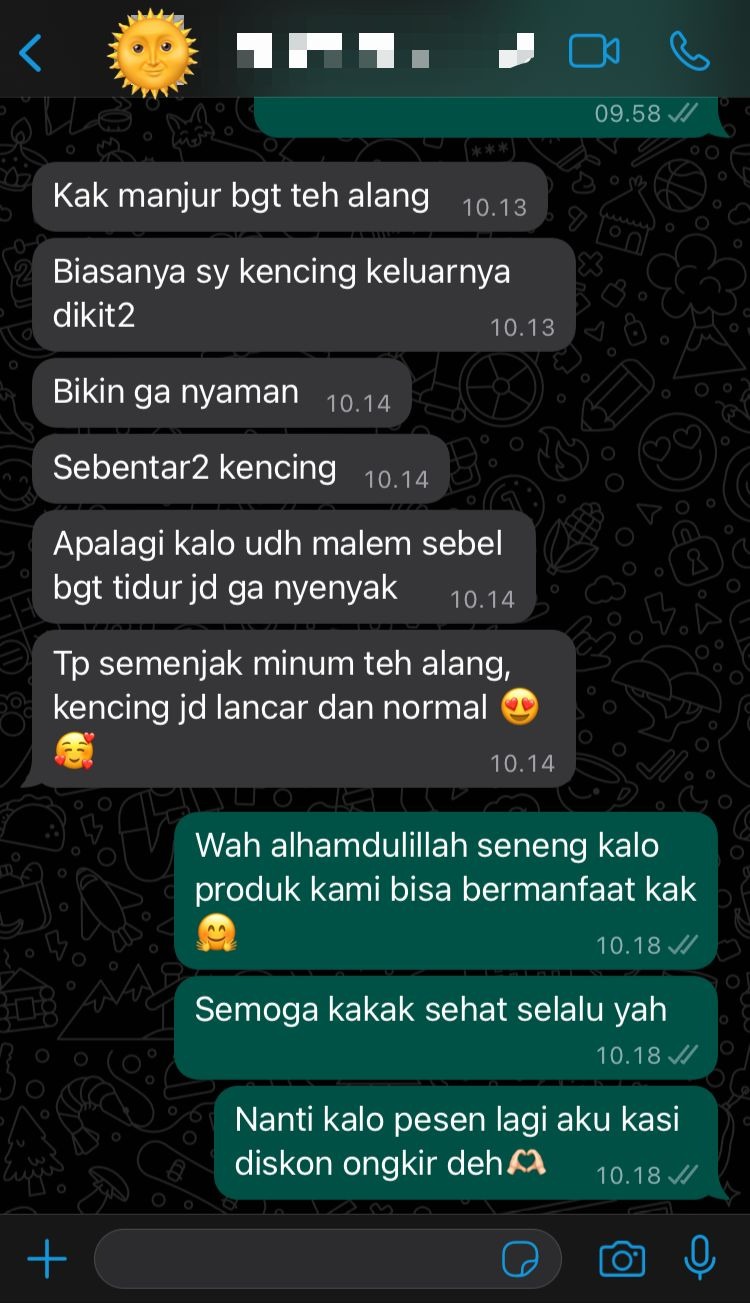Start a video call
The image size is (750, 1303).
coord(594,51)
